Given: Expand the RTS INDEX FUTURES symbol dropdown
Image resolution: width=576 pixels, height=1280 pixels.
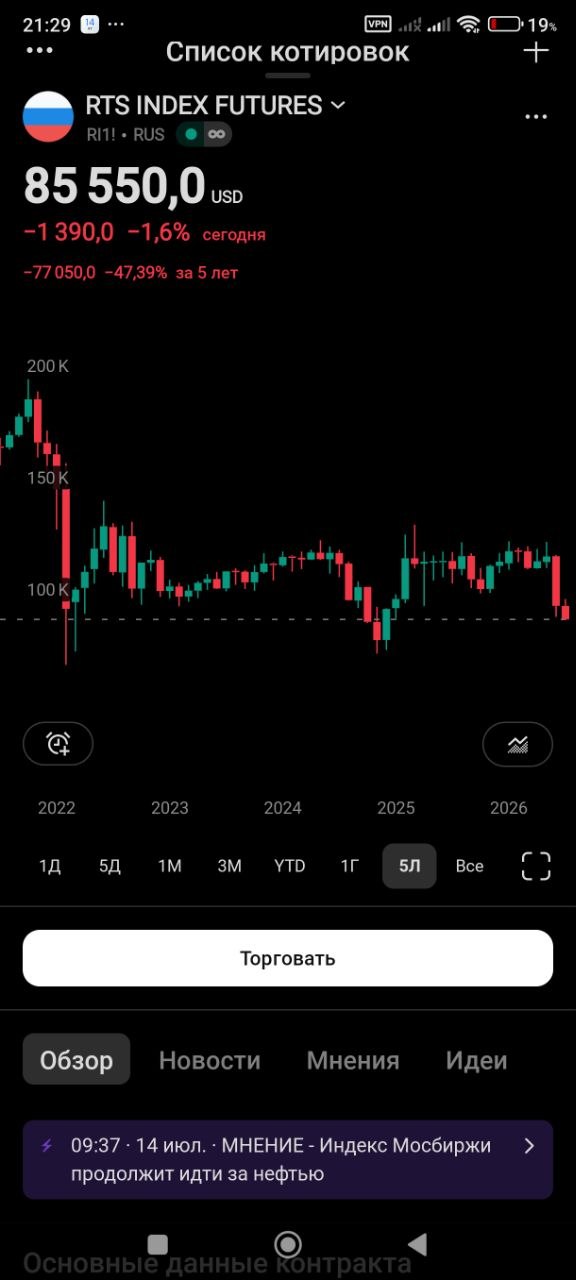Looking at the screenshot, I should [x=338, y=105].
